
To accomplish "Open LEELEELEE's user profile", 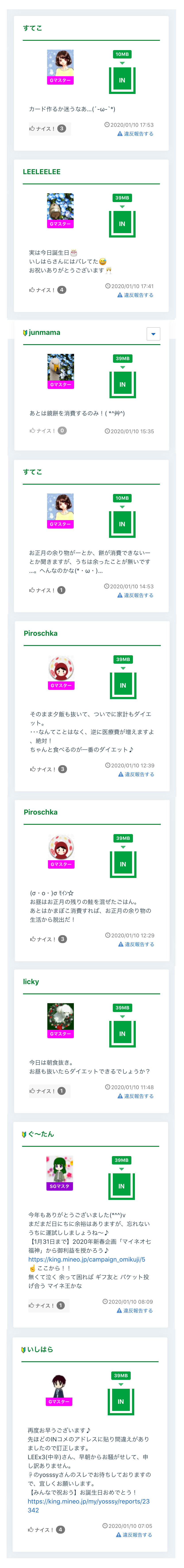I will [42, 172].
